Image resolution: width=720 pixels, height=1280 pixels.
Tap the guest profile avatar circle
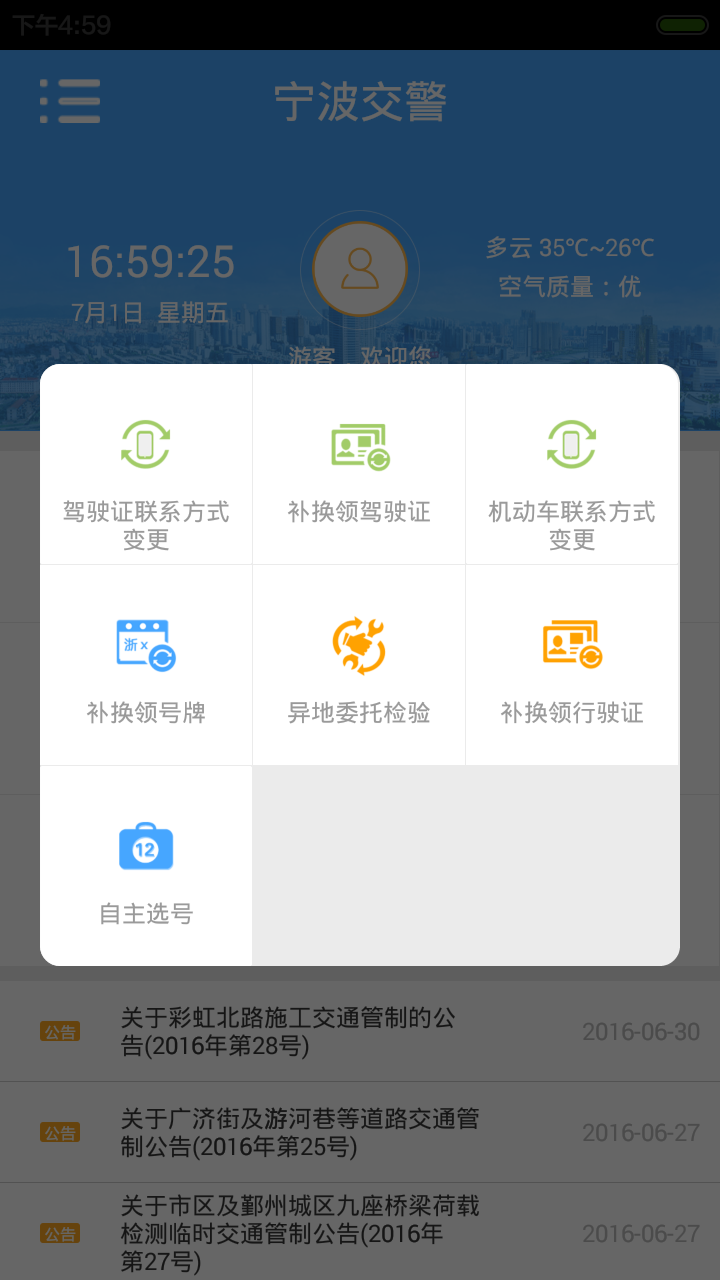(360, 268)
